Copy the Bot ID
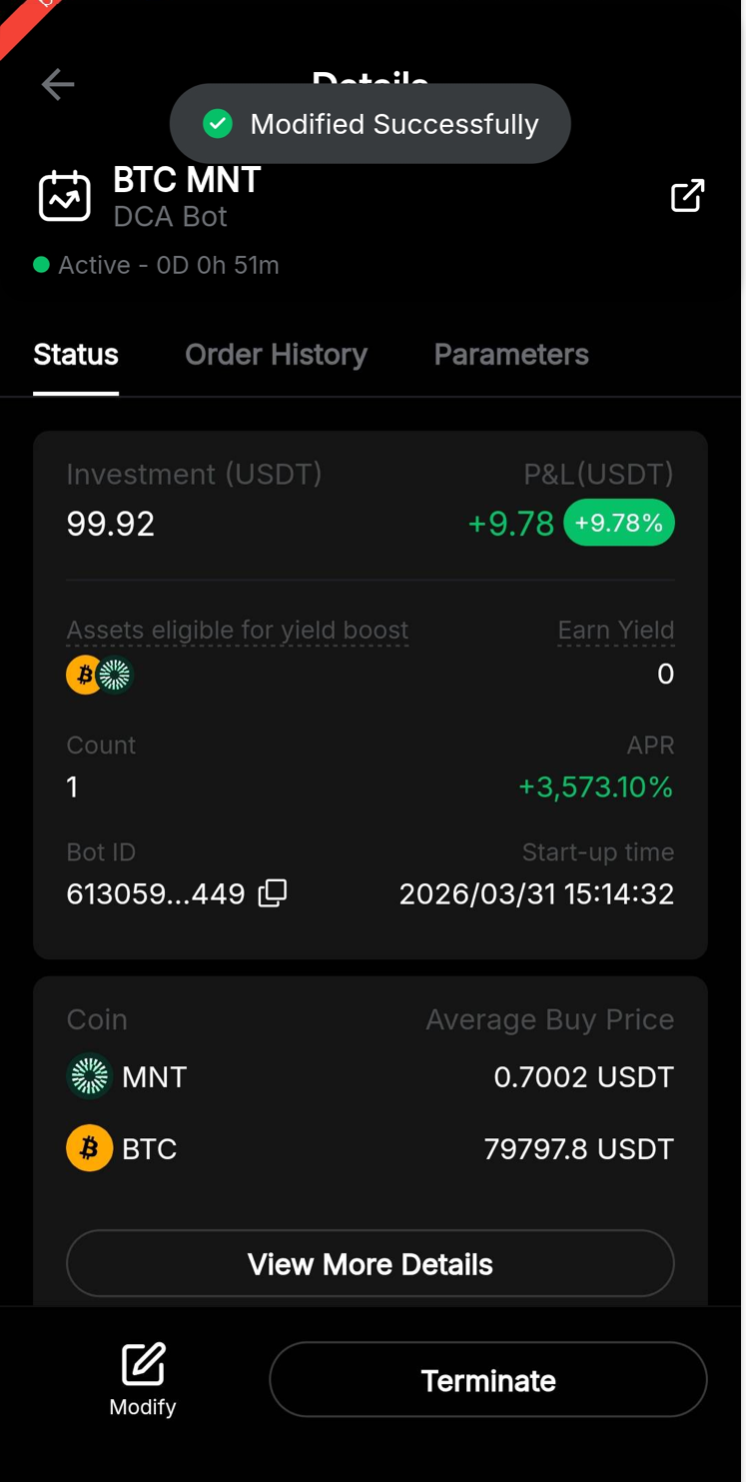Screen dimensions: 746x1482 [x=273, y=893]
